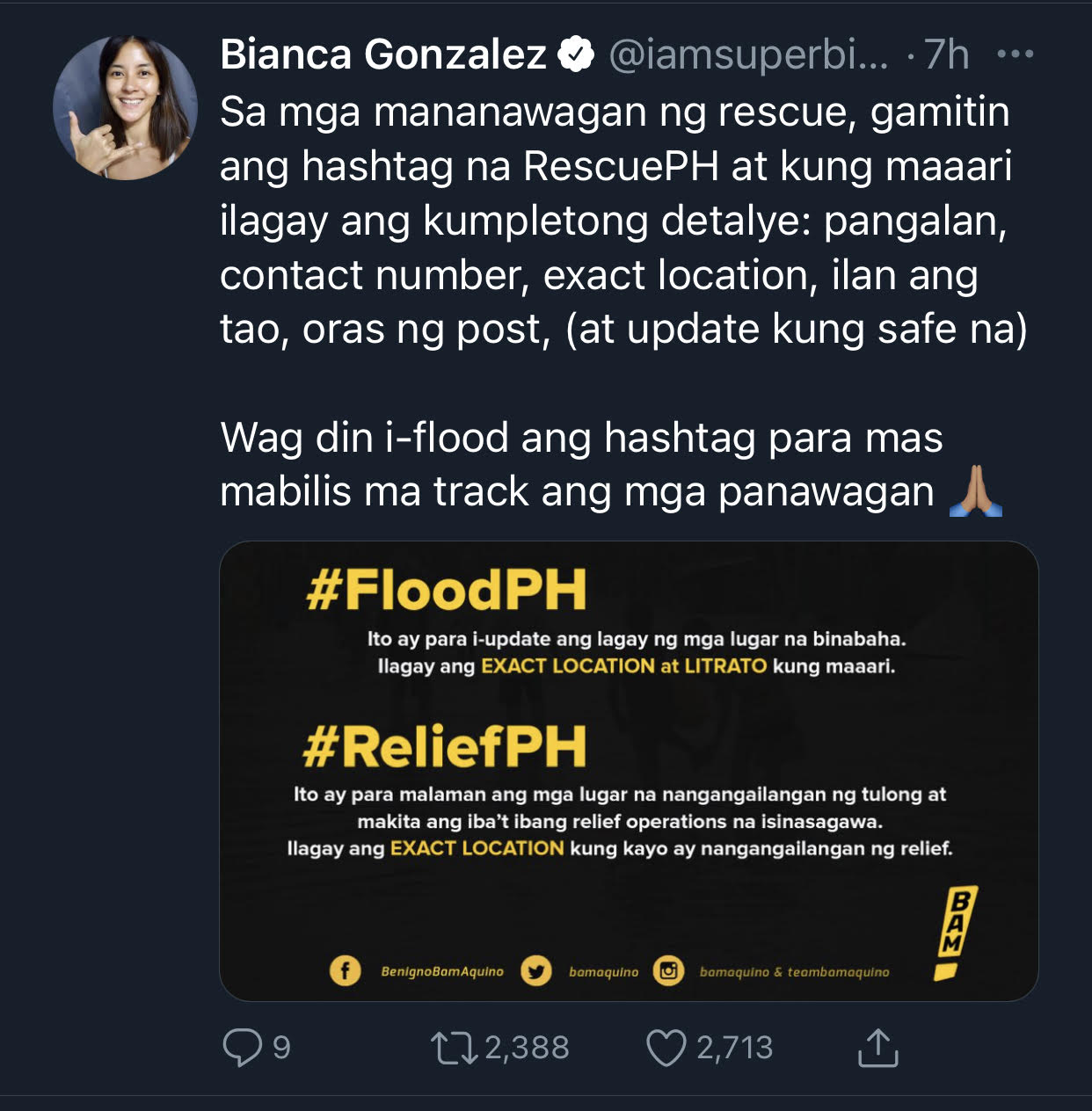Reply to Bianca Gonzalez's tweet
Image resolution: width=1092 pixels, height=1111 pixels.
pyautogui.click(x=243, y=1048)
